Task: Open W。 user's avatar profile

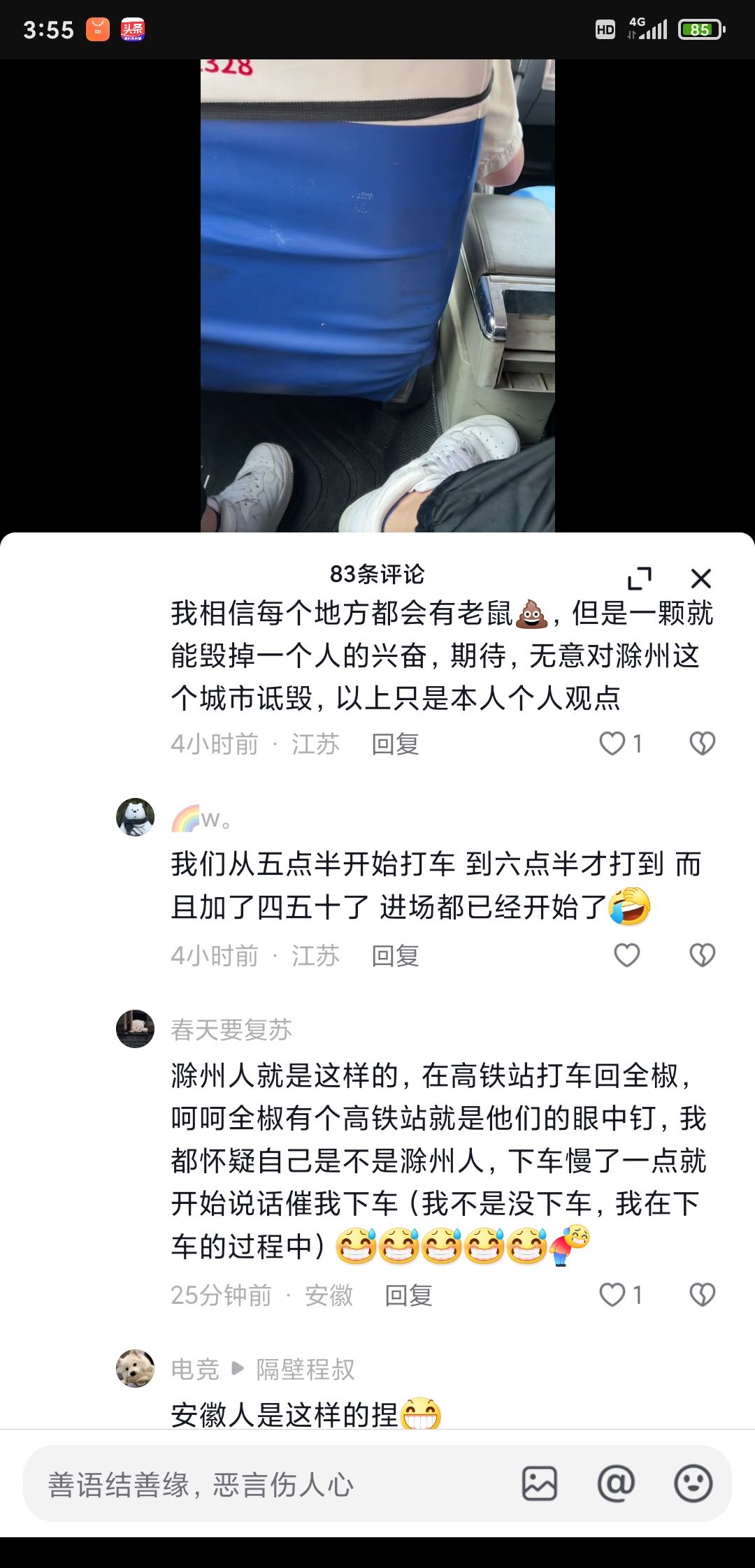Action: [135, 817]
